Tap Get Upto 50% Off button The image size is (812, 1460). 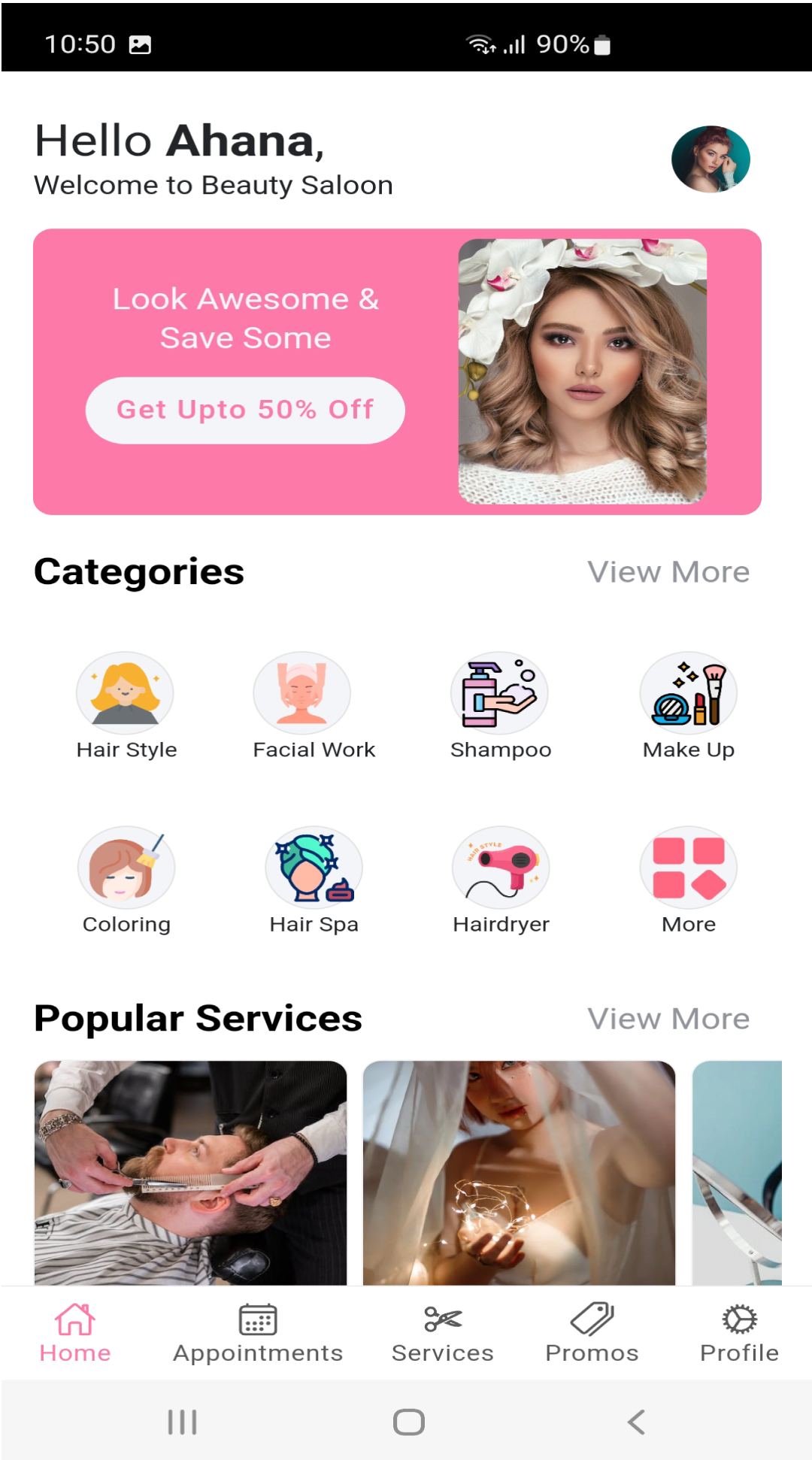[244, 410]
